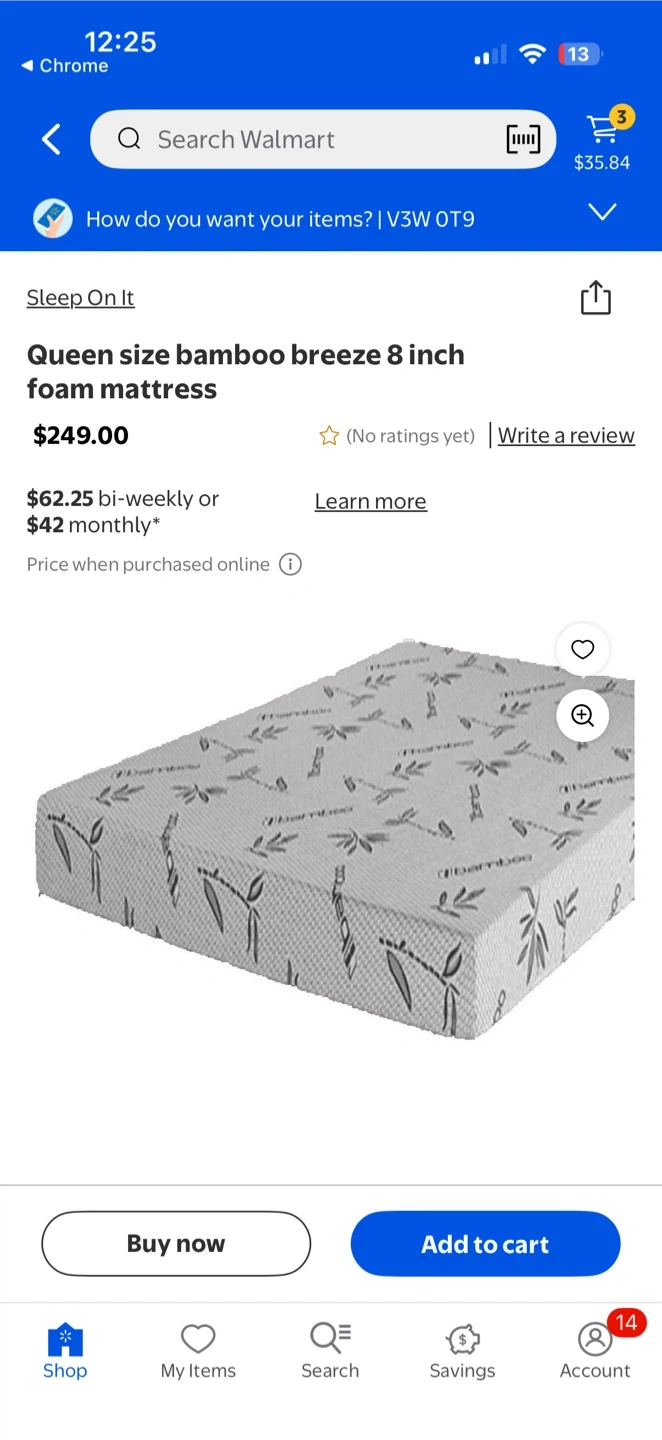Viewport: 662px width, 1440px height.
Task: Share this mattress product
Action: click(596, 297)
